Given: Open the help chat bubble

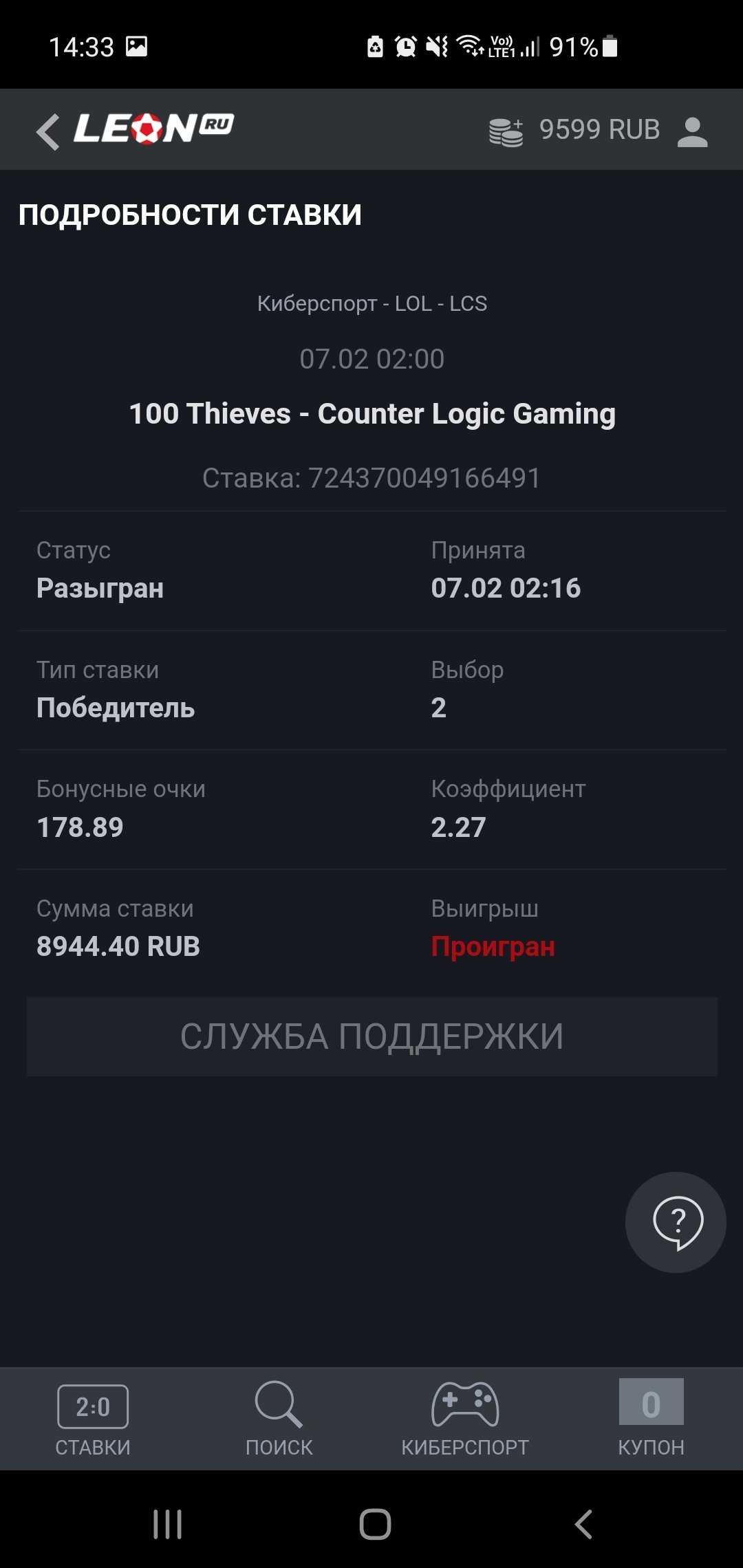Looking at the screenshot, I should 676,1222.
